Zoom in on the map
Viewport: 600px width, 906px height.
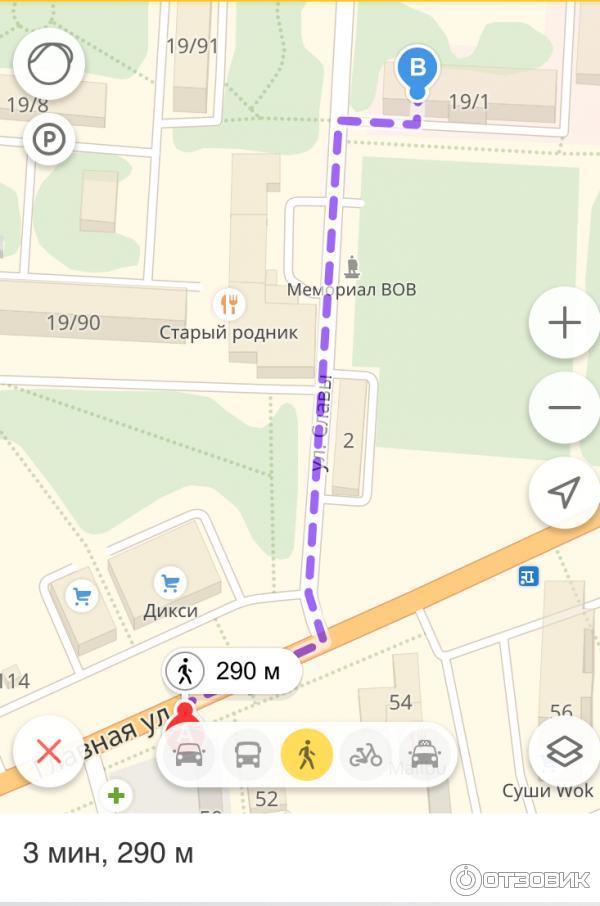(564, 323)
